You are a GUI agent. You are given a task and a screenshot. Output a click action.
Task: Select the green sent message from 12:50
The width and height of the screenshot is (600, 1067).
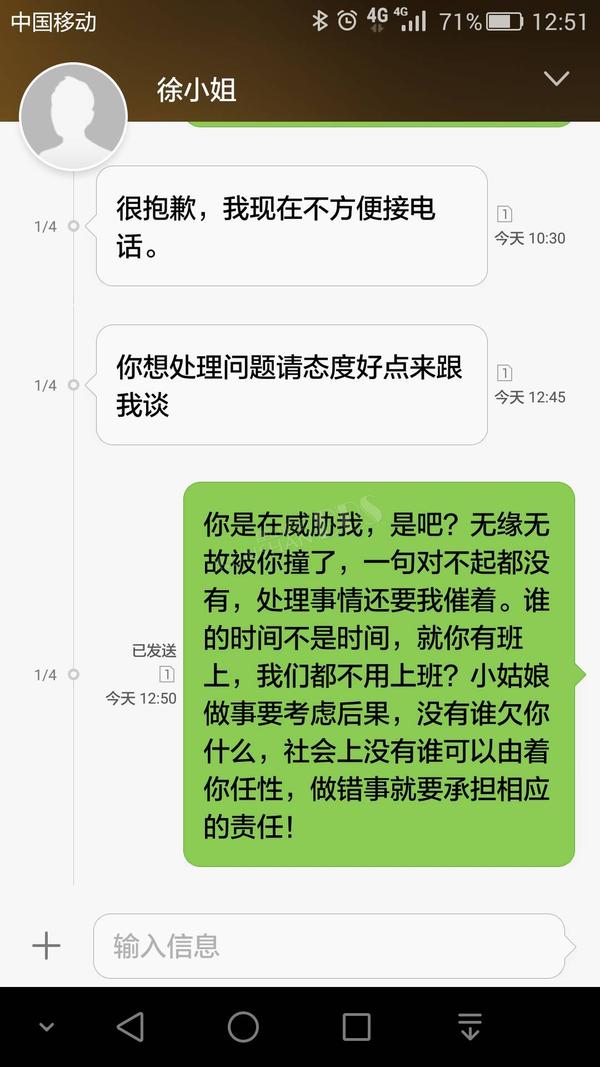pos(380,674)
